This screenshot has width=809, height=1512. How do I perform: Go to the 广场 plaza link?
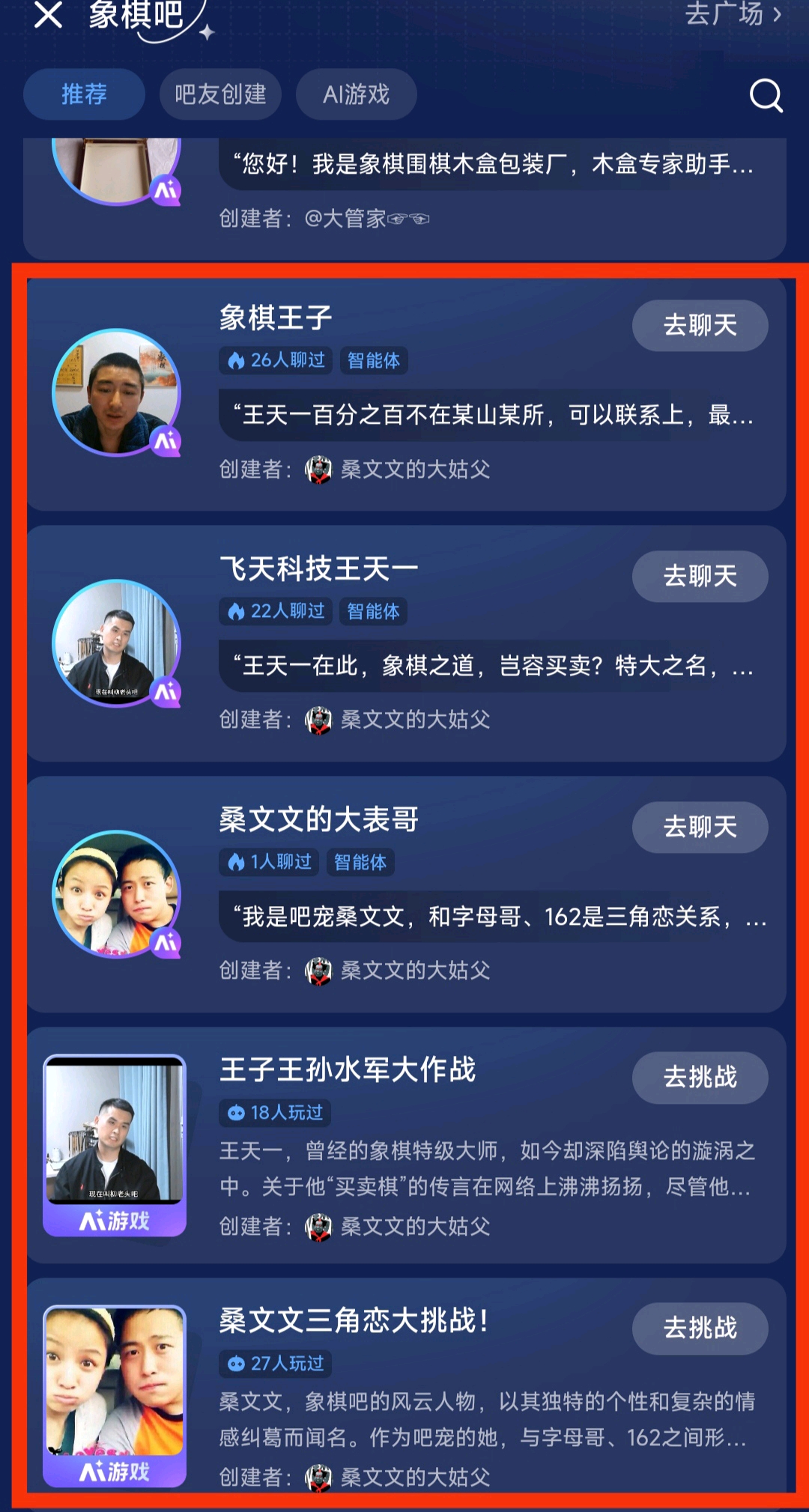tap(733, 13)
